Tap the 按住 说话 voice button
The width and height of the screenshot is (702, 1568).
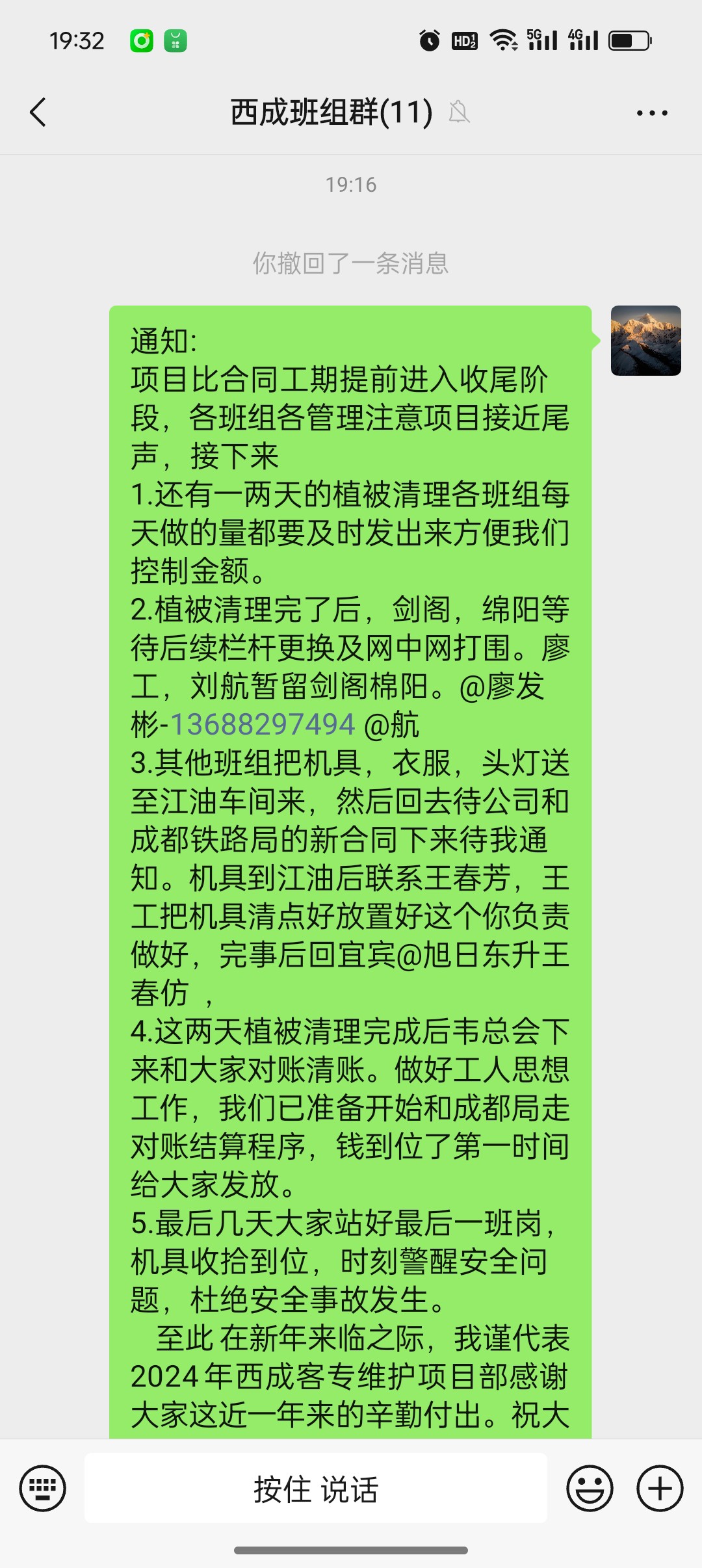pyautogui.click(x=316, y=1488)
